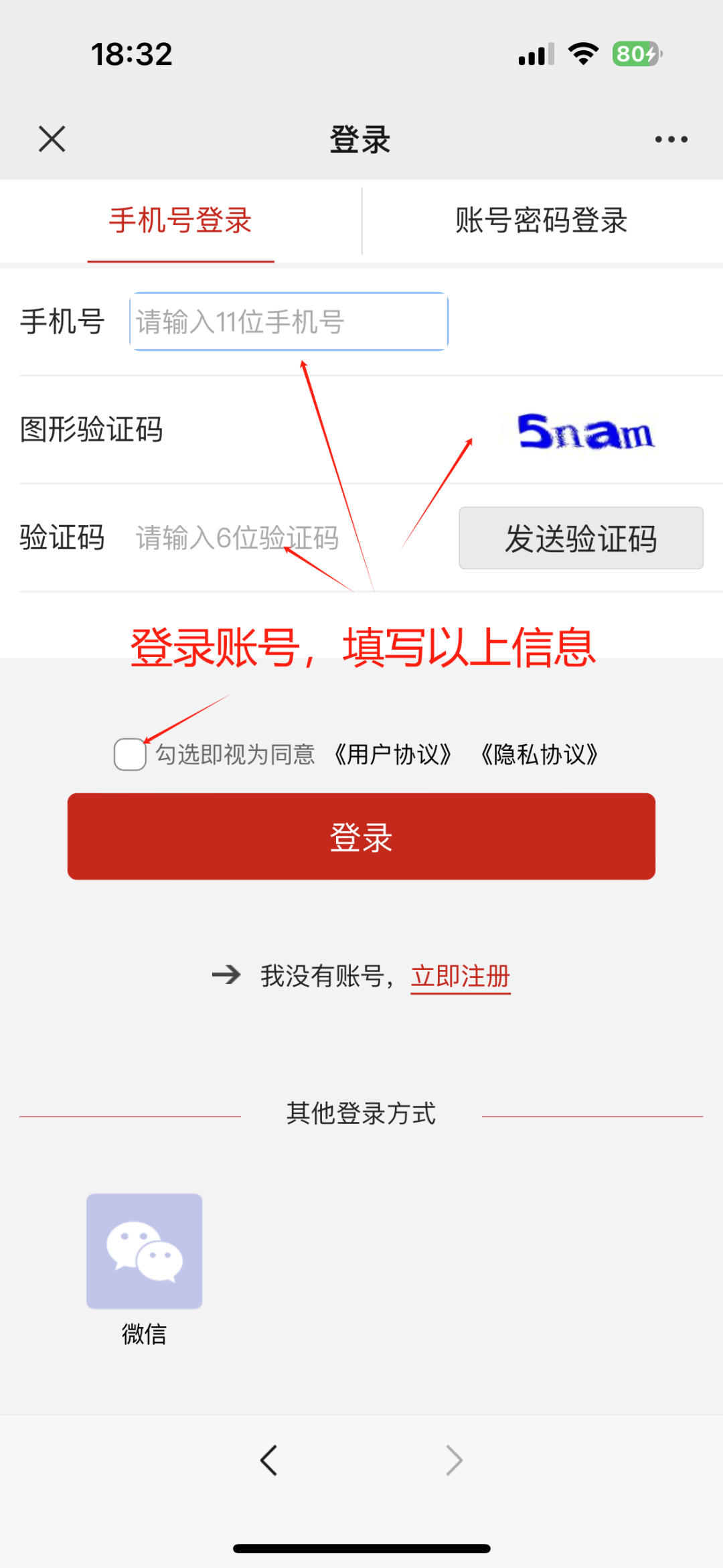Open the 立即注册 registration link
The image size is (723, 1568).
(x=461, y=976)
